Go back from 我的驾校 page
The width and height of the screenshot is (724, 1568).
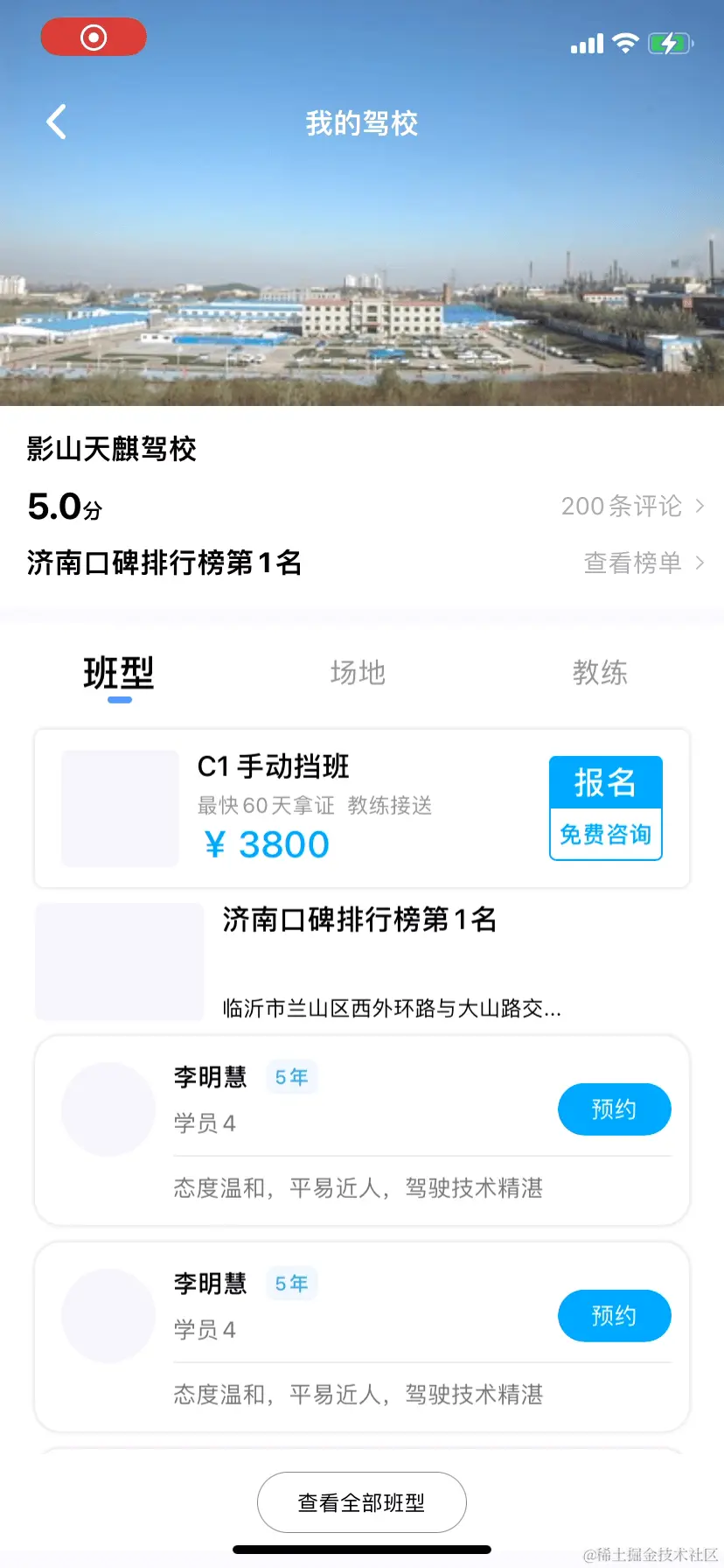(x=57, y=122)
